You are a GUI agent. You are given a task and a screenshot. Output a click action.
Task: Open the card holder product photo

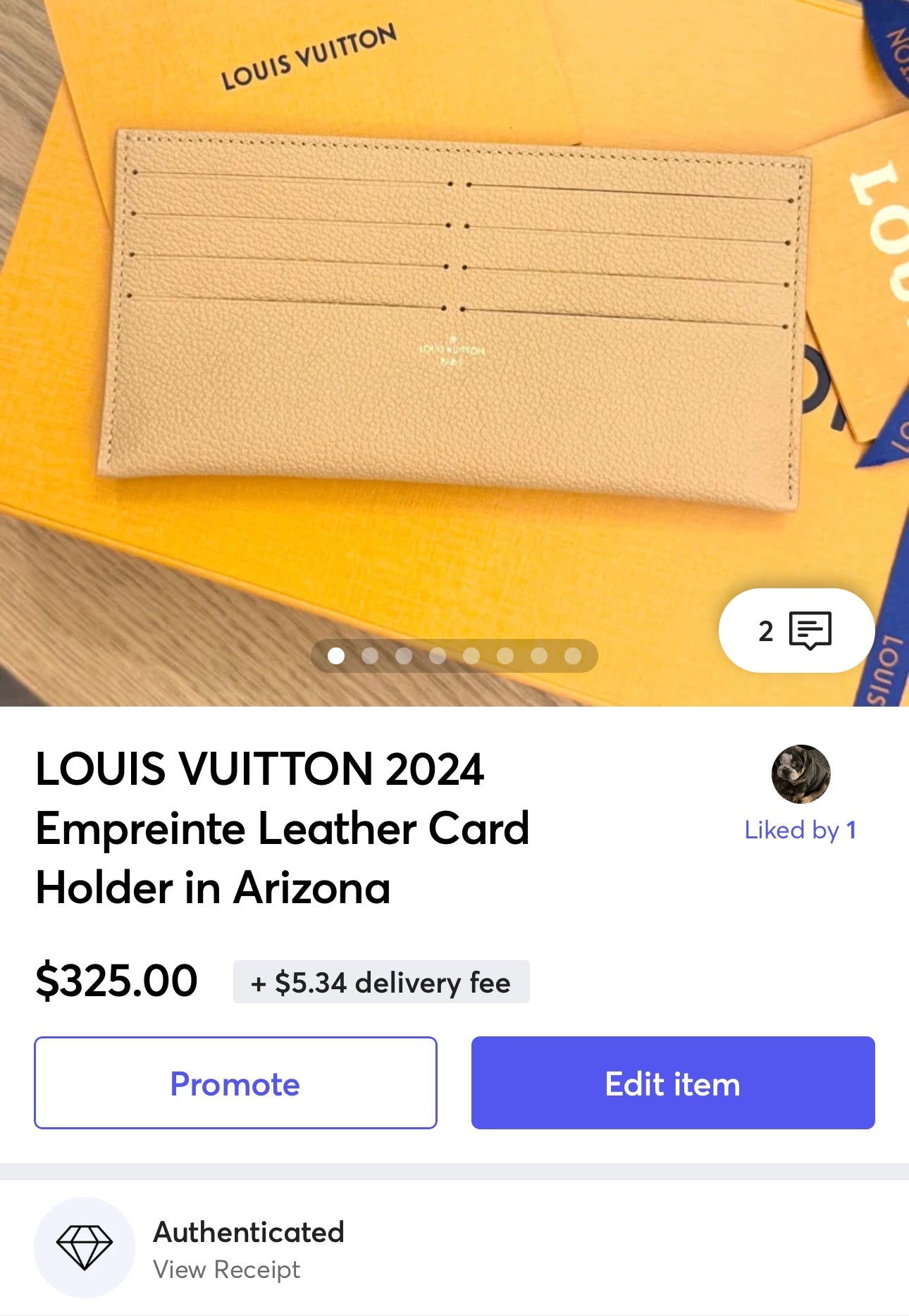tap(455, 317)
